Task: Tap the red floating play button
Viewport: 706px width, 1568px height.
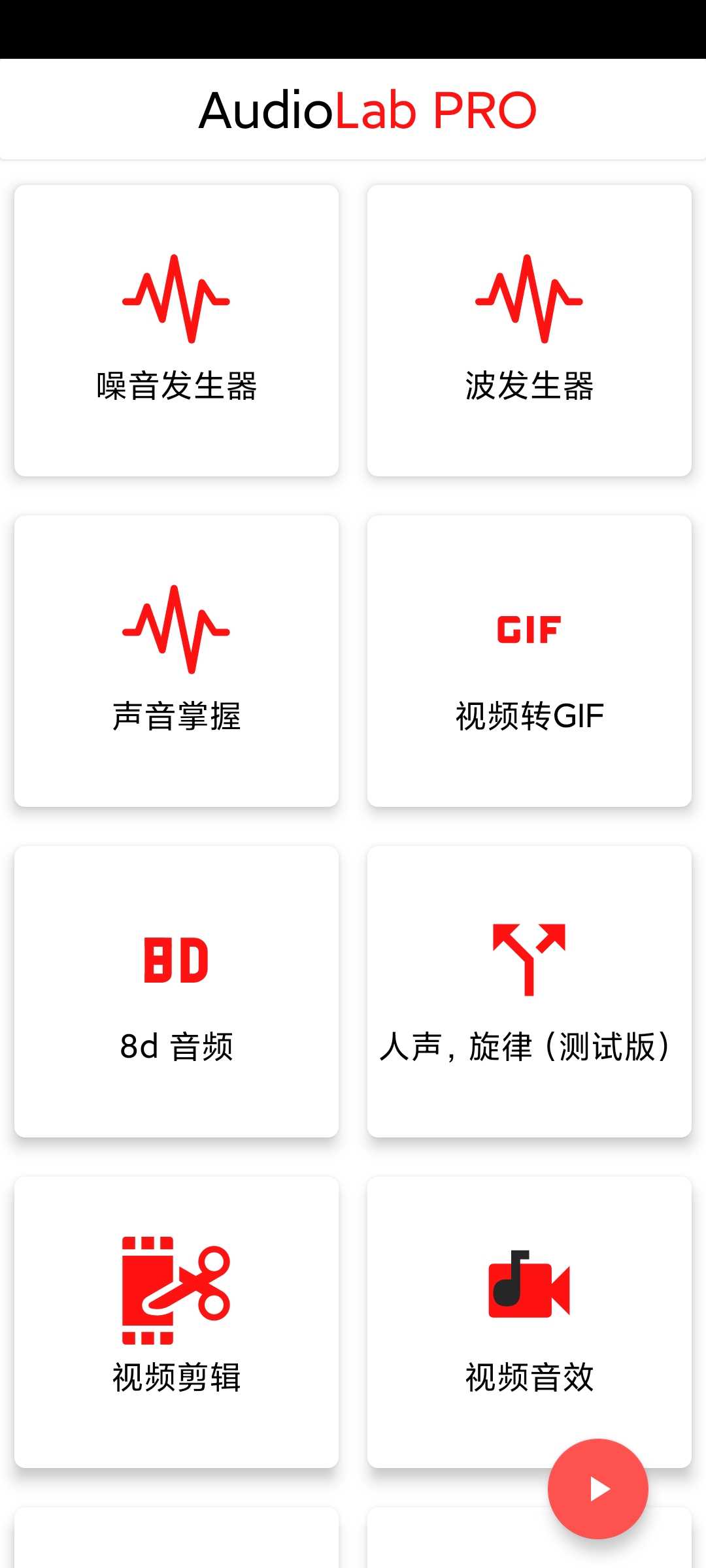Action: tap(598, 1489)
